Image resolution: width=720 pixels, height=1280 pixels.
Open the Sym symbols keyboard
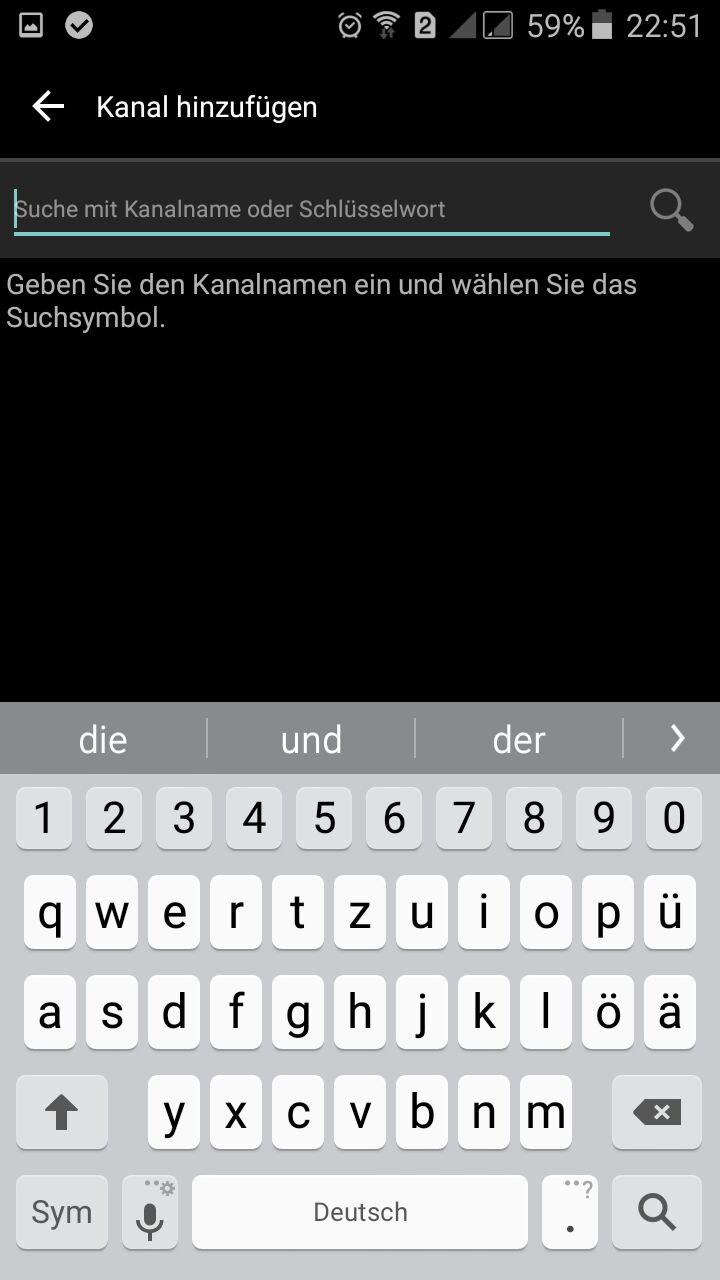[62, 1212]
